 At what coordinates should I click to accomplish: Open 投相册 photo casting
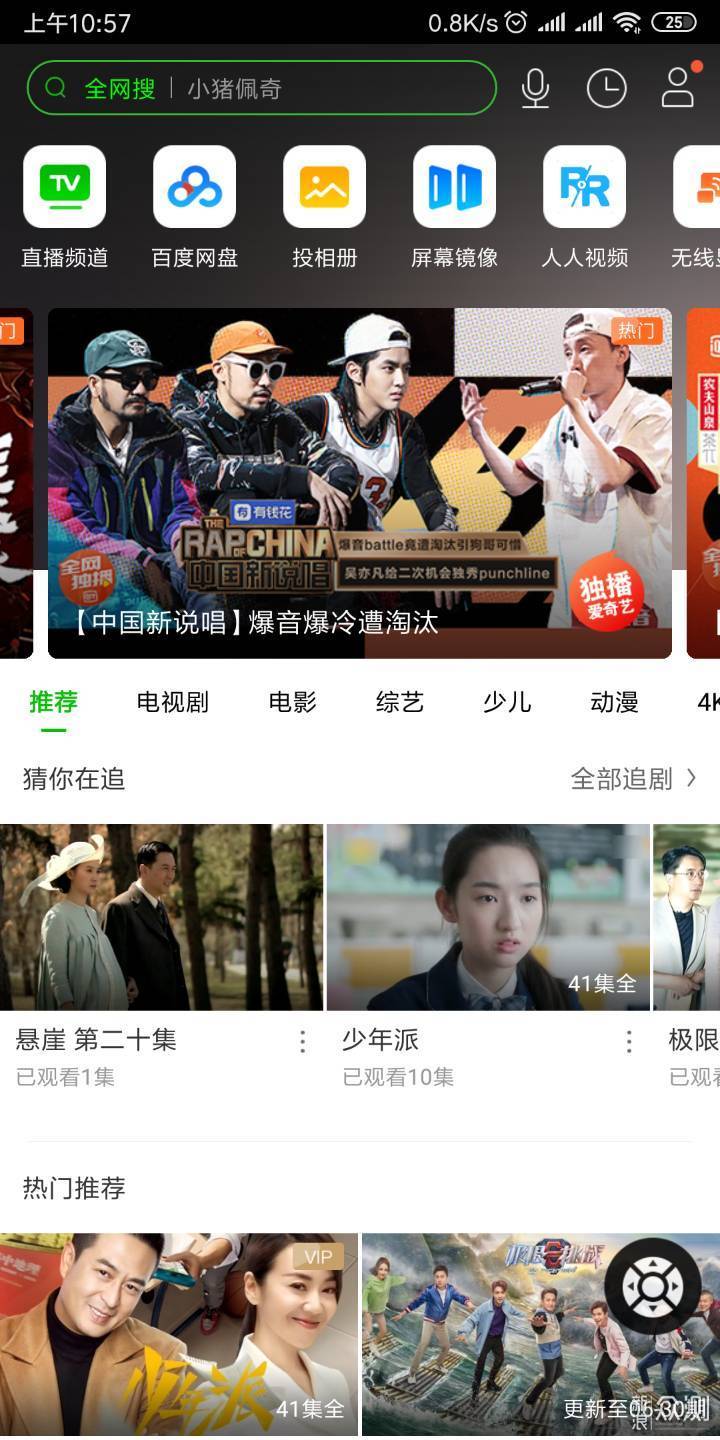324,207
